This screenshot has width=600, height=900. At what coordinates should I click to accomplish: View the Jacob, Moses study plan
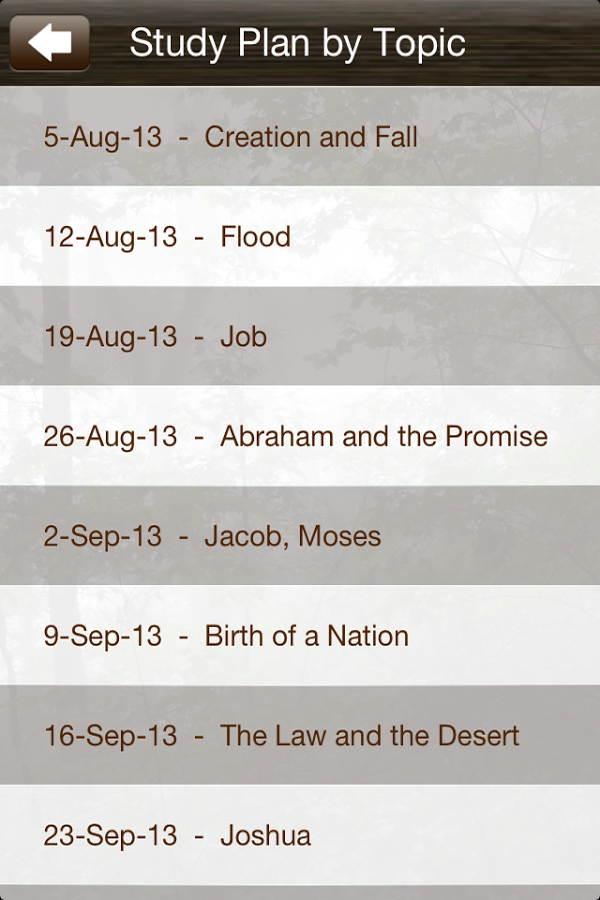click(x=300, y=537)
